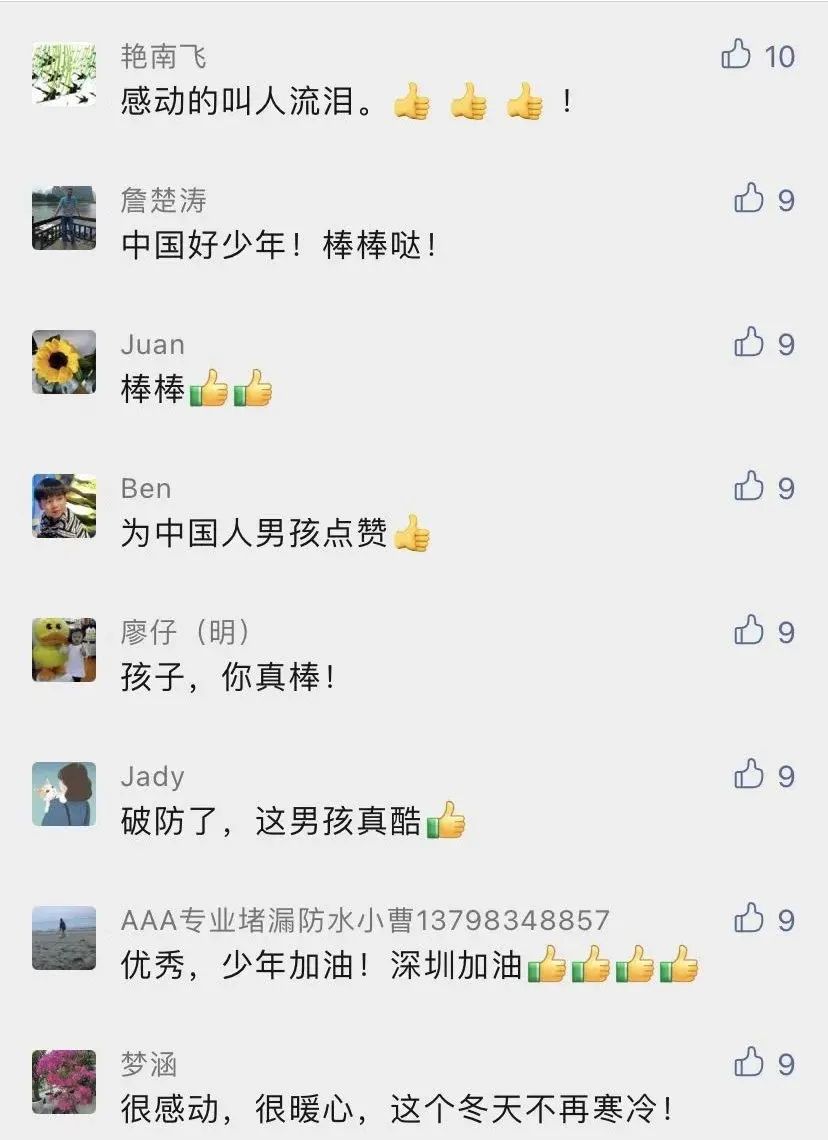Like Juan's comment
Viewport: 828px width, 1140px height.
749,343
